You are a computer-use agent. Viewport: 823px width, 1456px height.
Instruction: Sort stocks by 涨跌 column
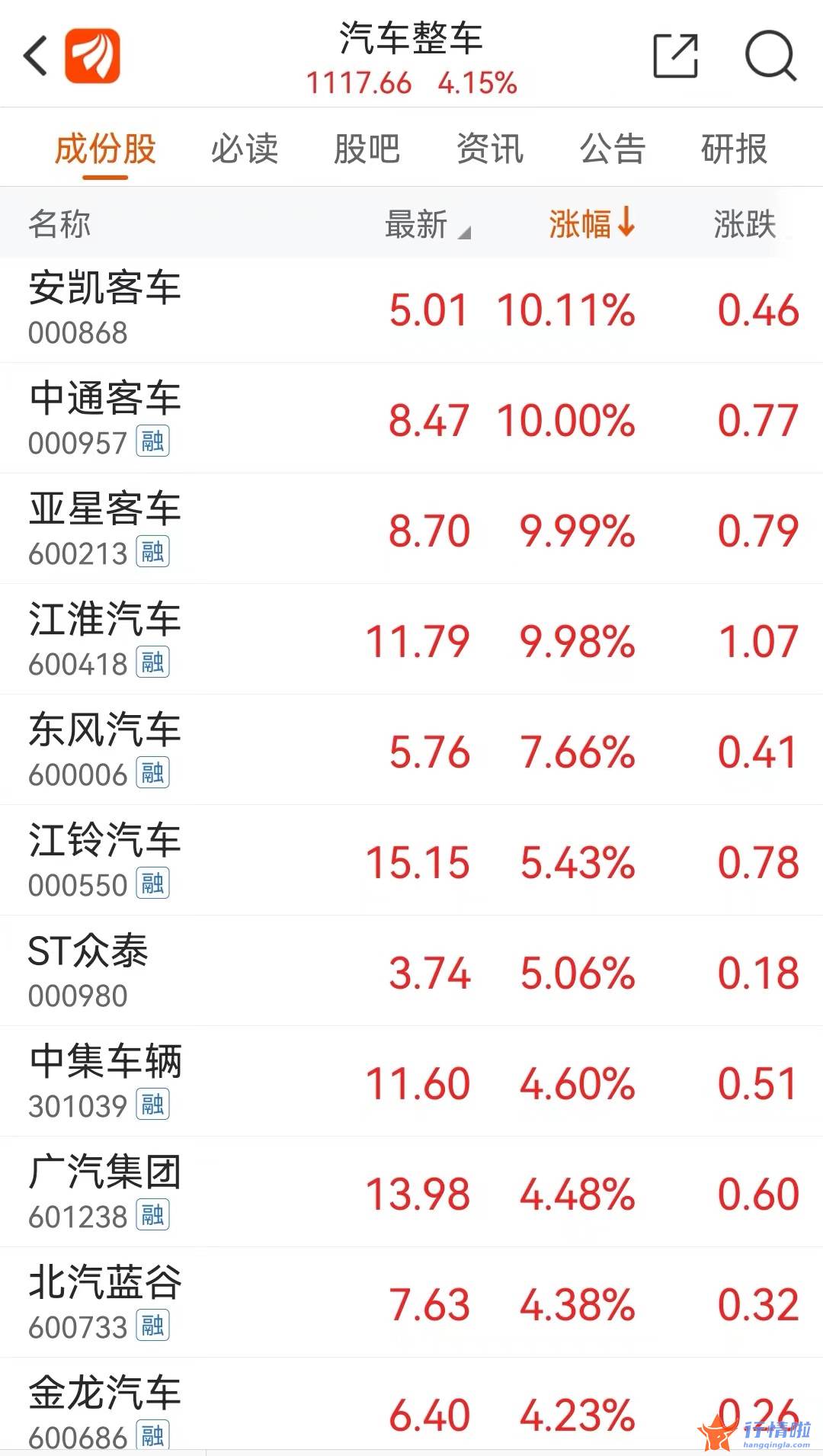(x=745, y=224)
